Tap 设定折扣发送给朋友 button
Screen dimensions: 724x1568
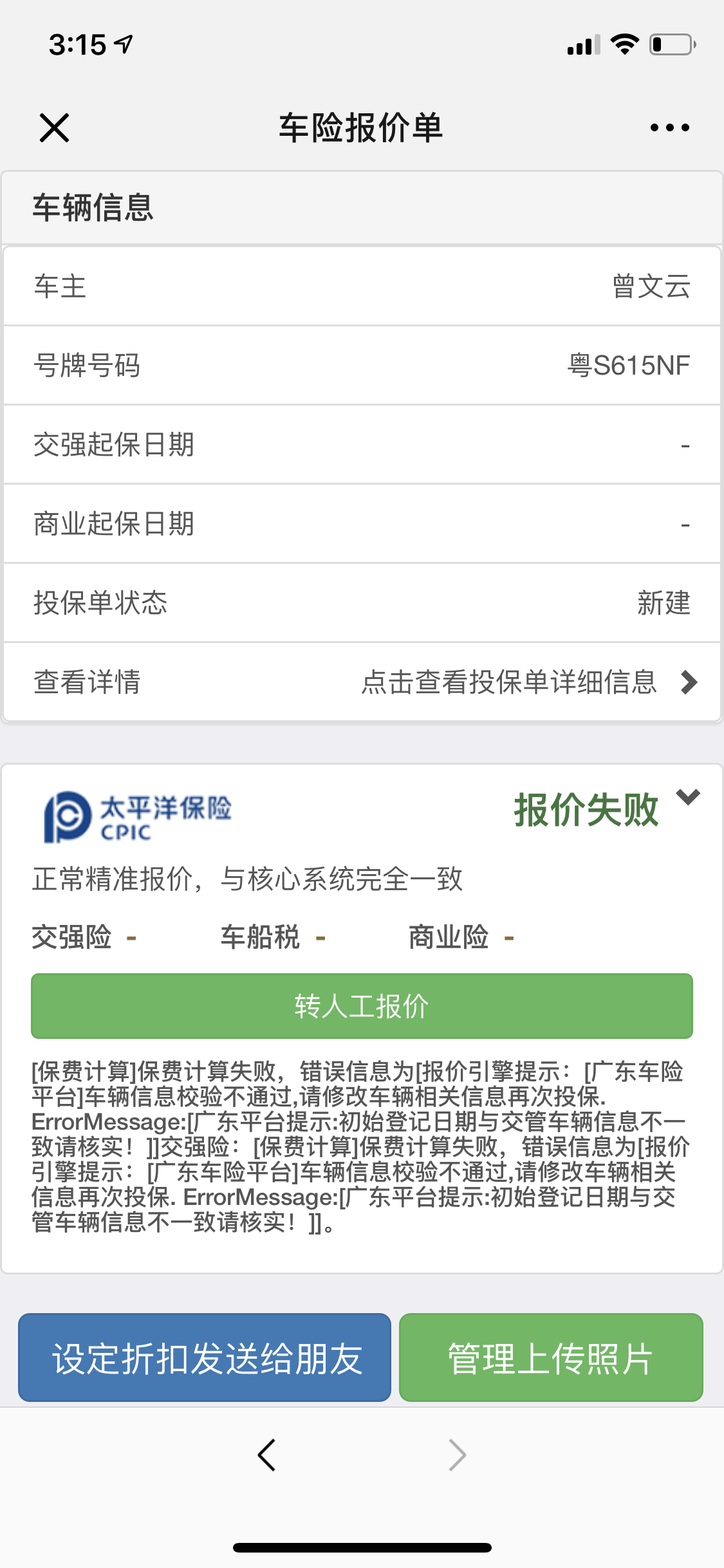pos(205,1358)
